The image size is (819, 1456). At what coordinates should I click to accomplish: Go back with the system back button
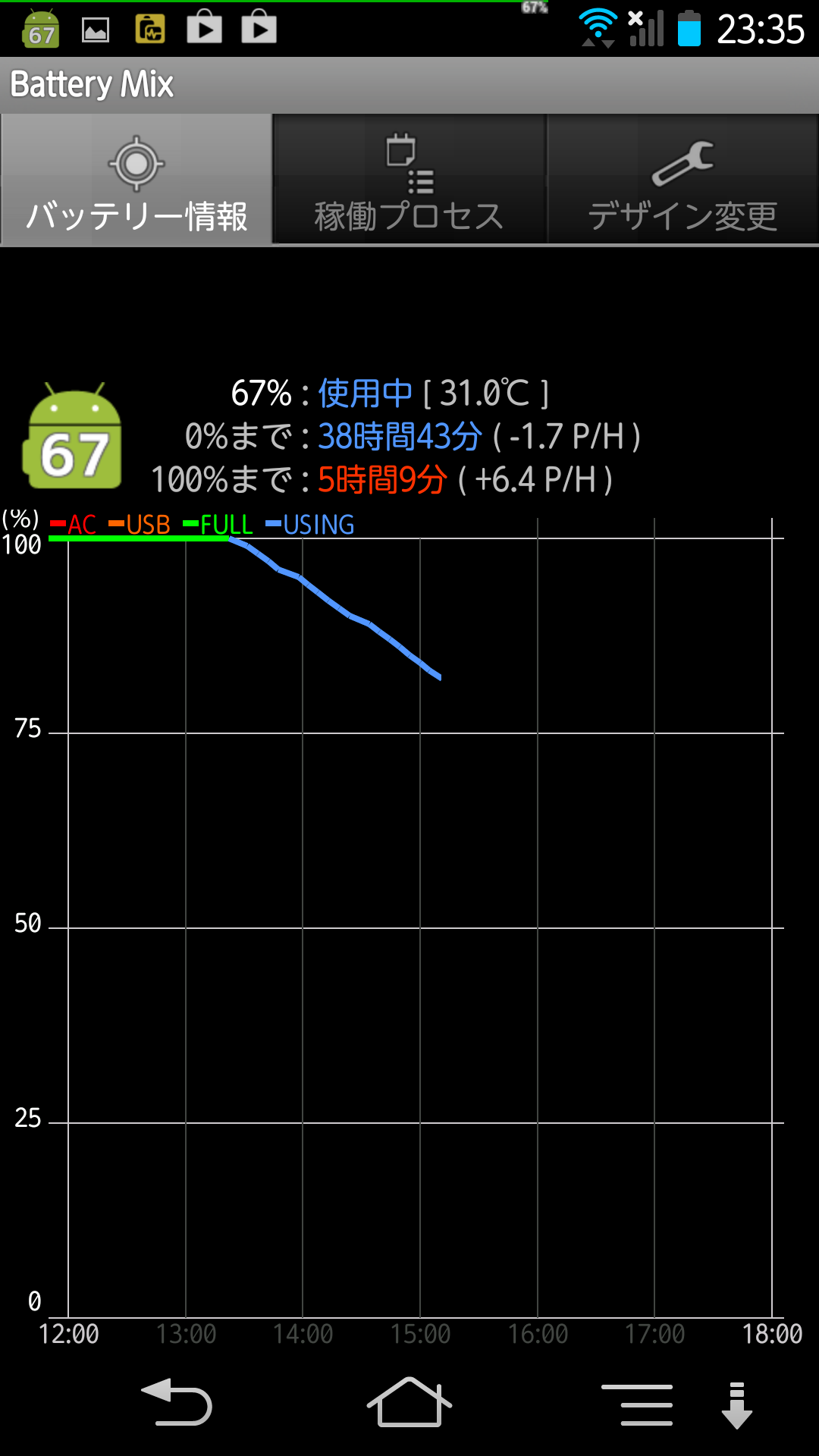pos(177,1403)
